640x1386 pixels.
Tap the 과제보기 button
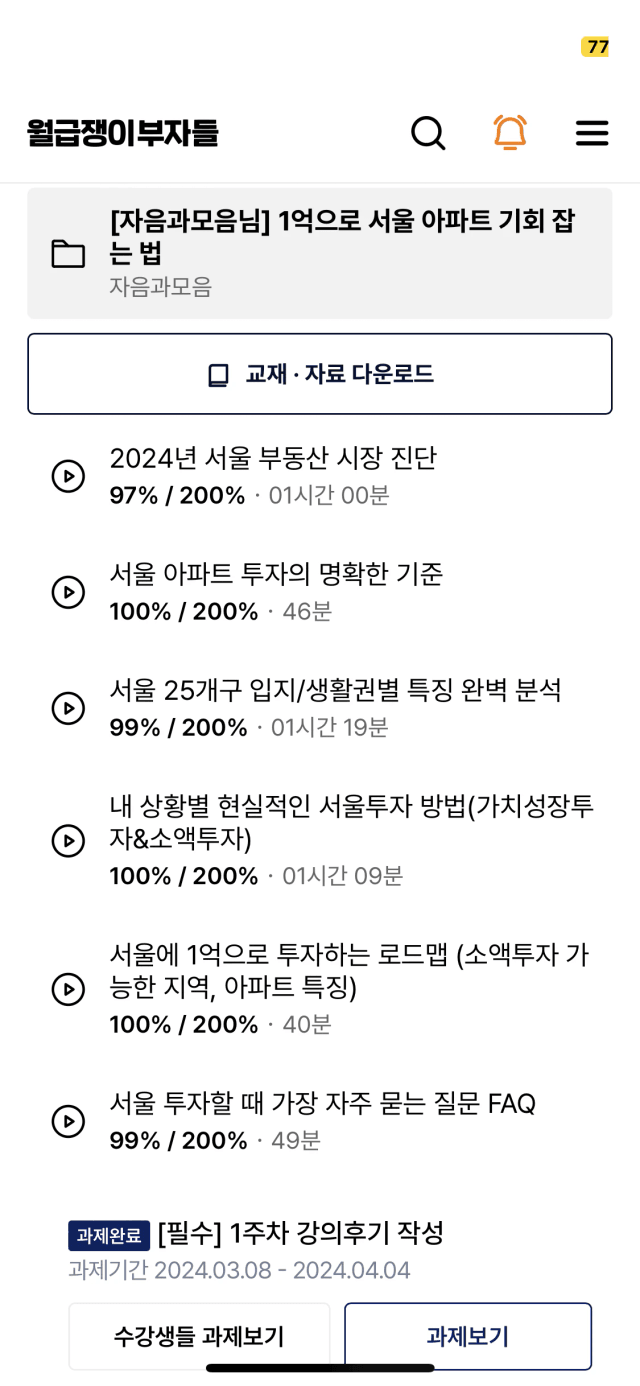click(468, 1336)
